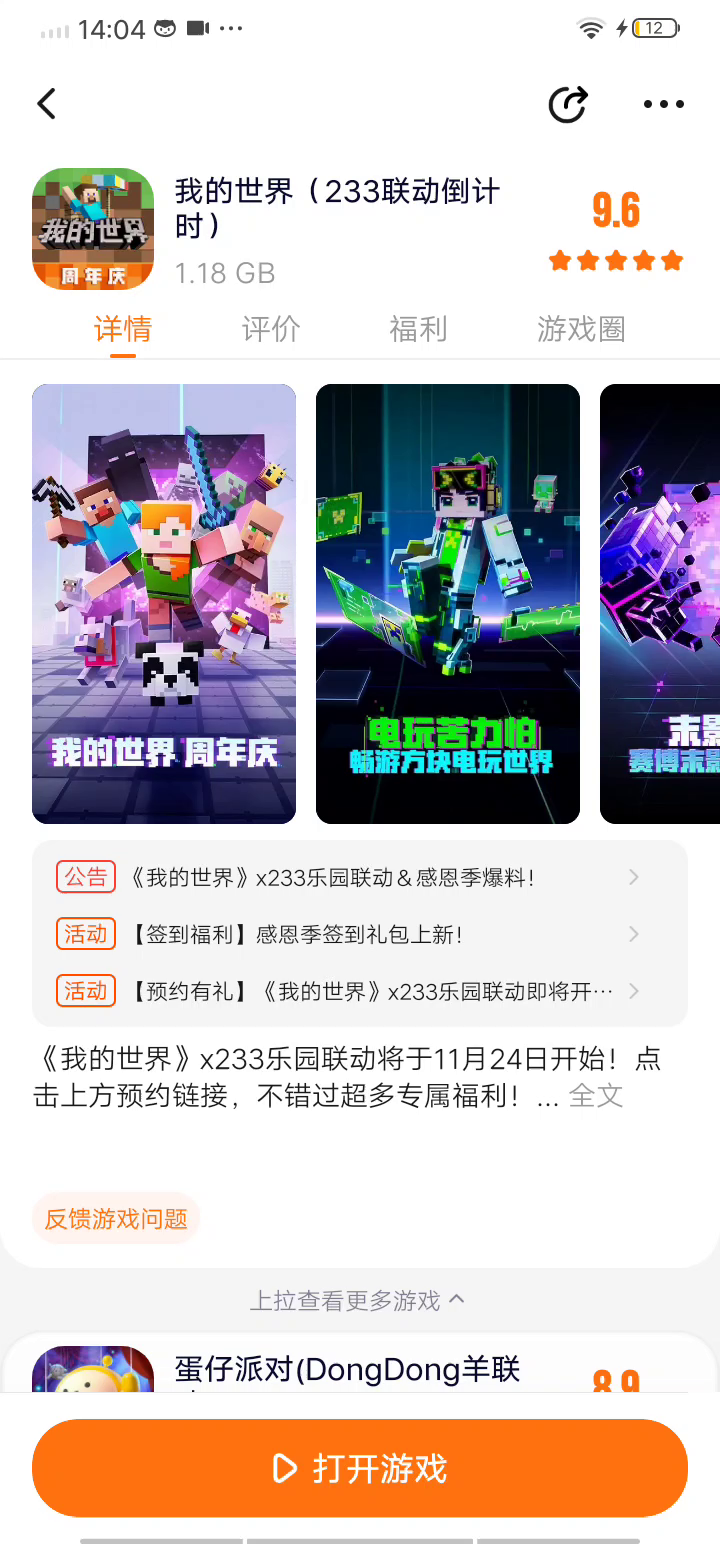The height and width of the screenshot is (1544, 720).
Task: Expand the description with 全文
Action: [x=596, y=1096]
